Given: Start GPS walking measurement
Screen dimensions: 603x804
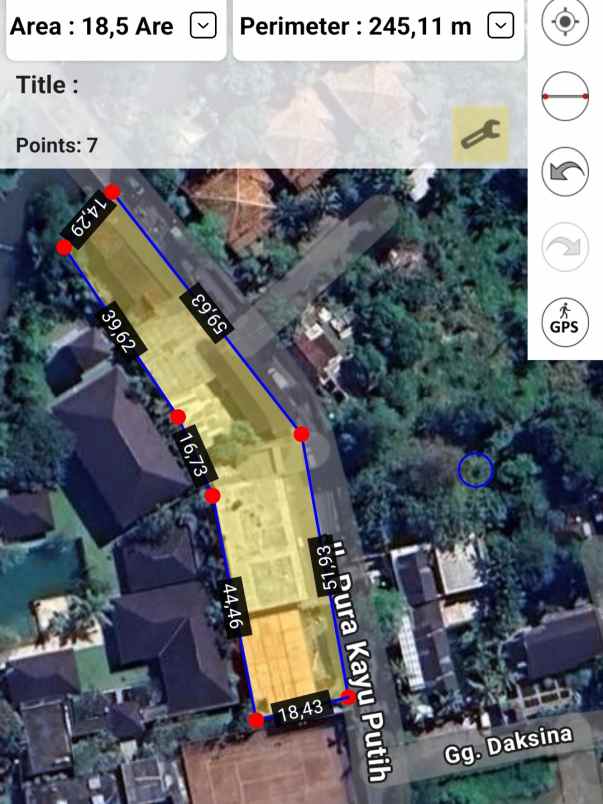Looking at the screenshot, I should pyautogui.click(x=565, y=319).
